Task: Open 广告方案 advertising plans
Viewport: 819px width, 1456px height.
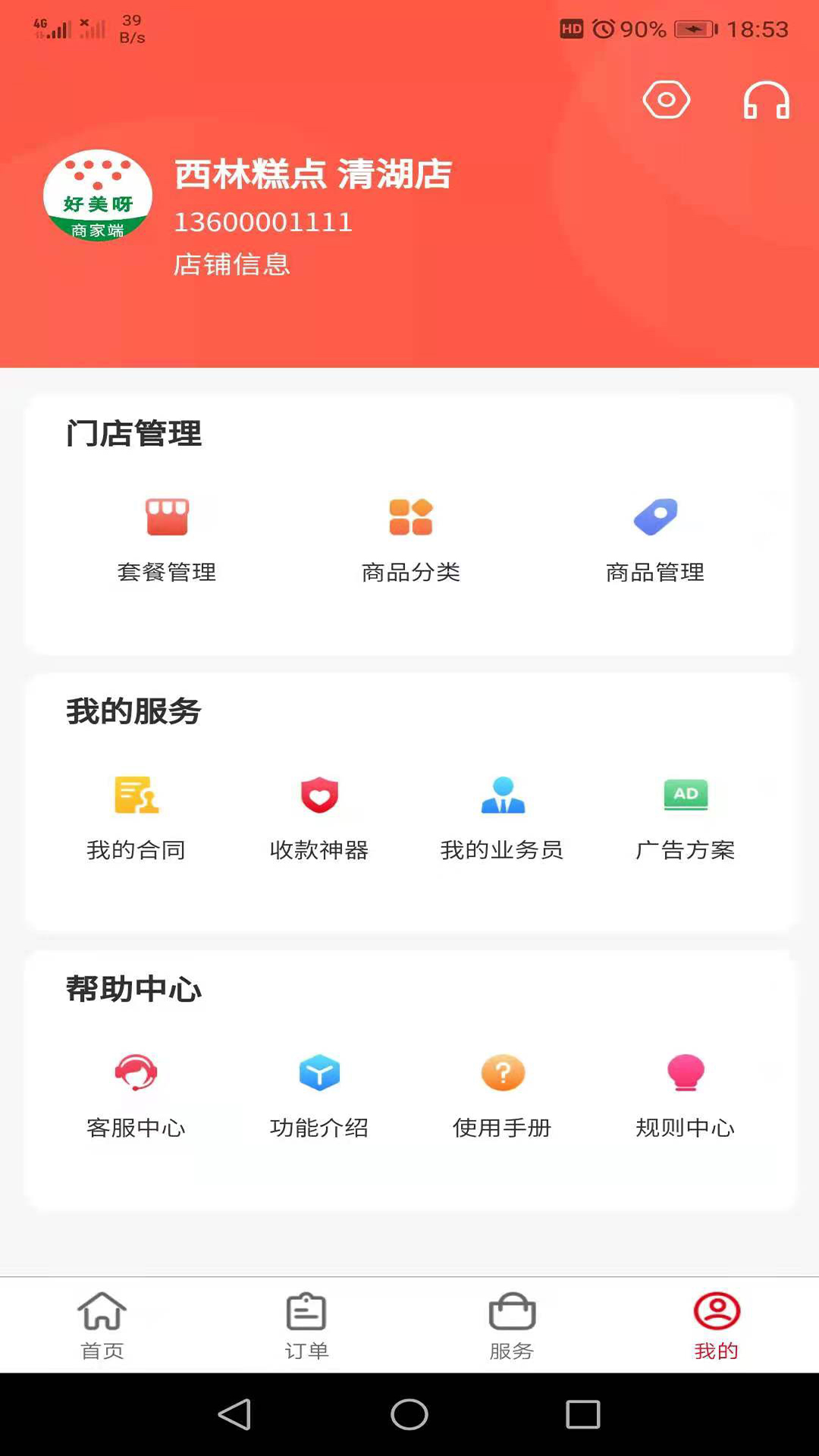Action: point(686,817)
